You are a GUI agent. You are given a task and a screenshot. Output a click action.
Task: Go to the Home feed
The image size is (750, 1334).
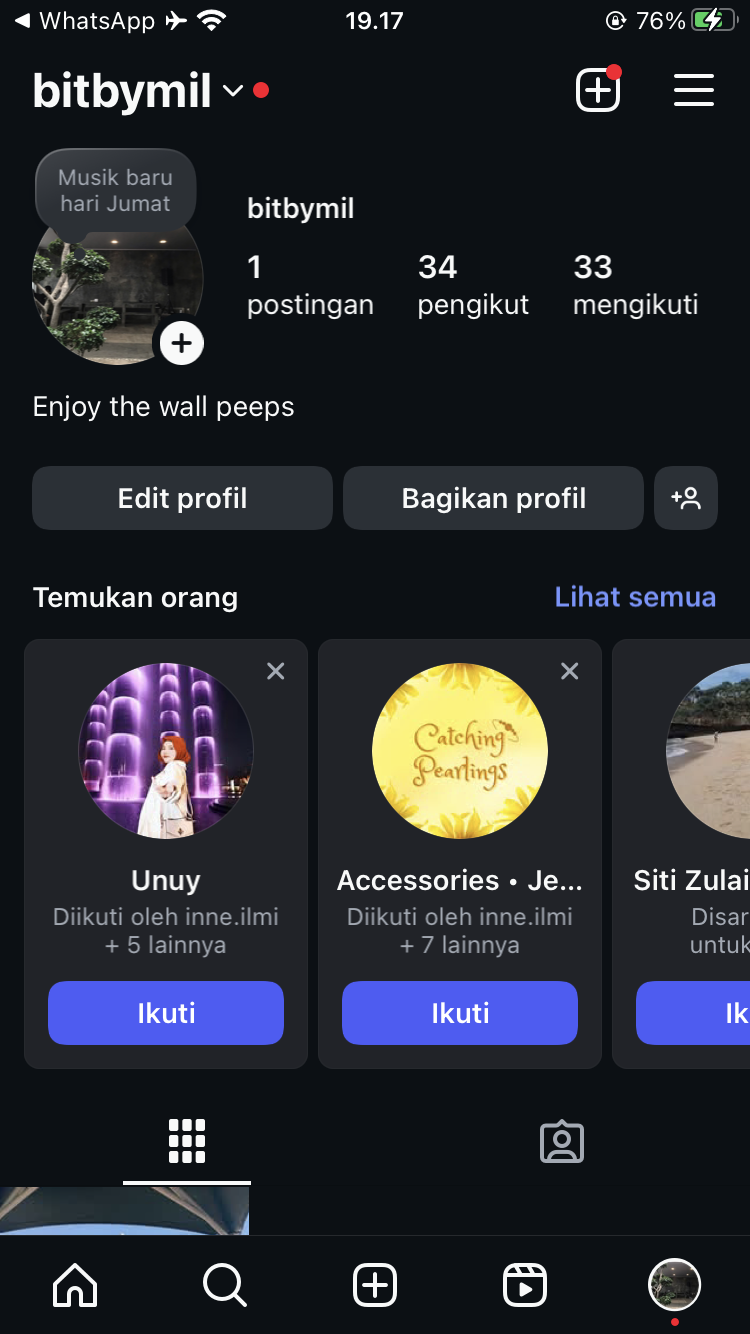(75, 1285)
